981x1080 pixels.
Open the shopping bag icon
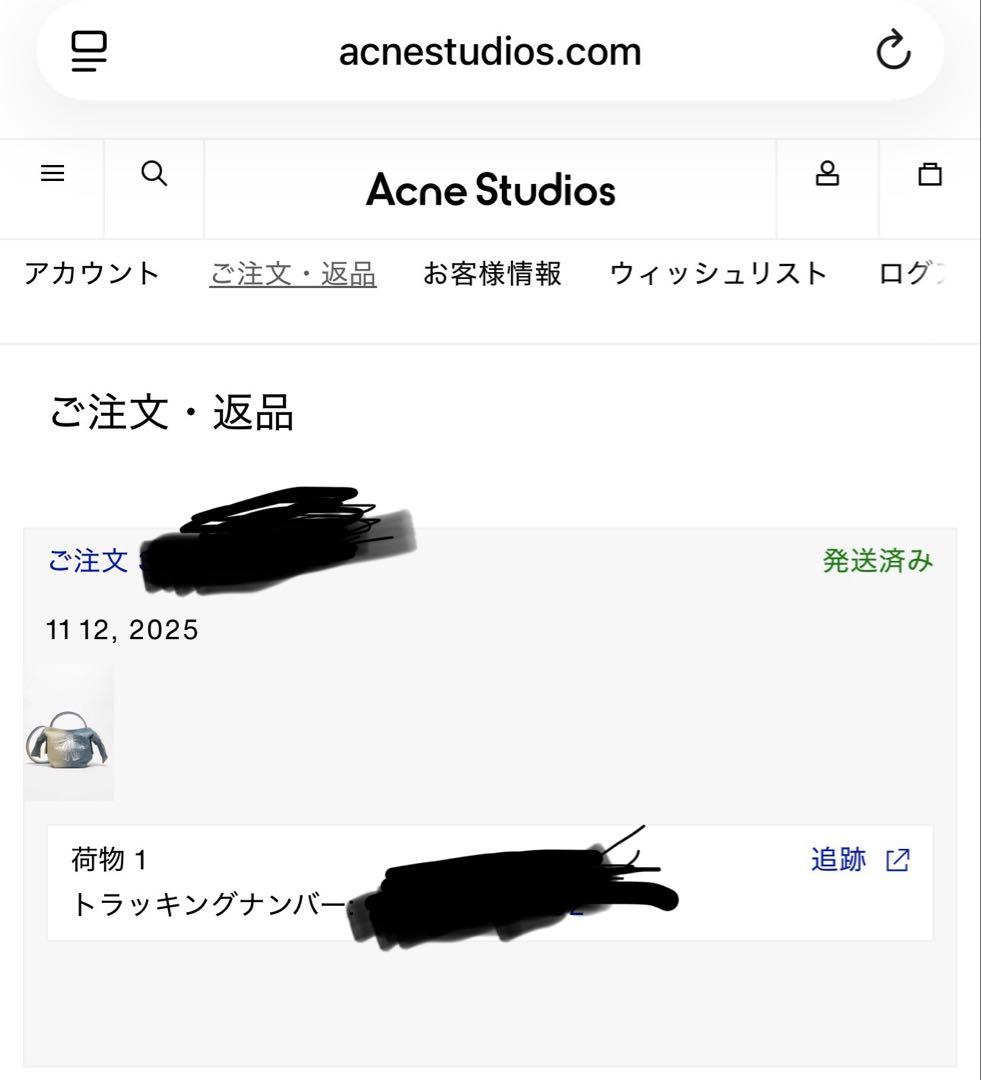click(x=930, y=172)
